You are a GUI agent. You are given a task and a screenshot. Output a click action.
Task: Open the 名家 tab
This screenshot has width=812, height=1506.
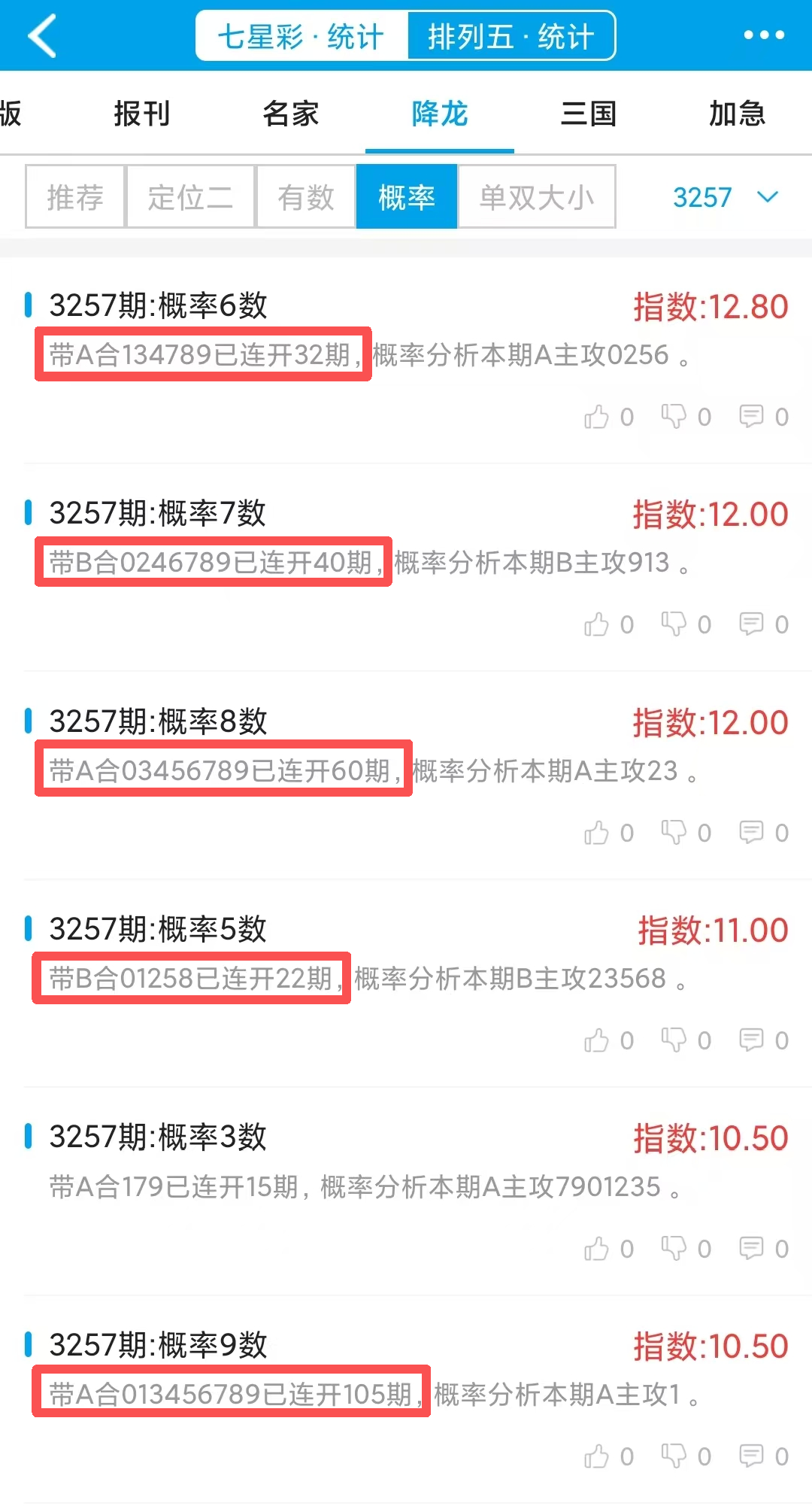pyautogui.click(x=291, y=114)
